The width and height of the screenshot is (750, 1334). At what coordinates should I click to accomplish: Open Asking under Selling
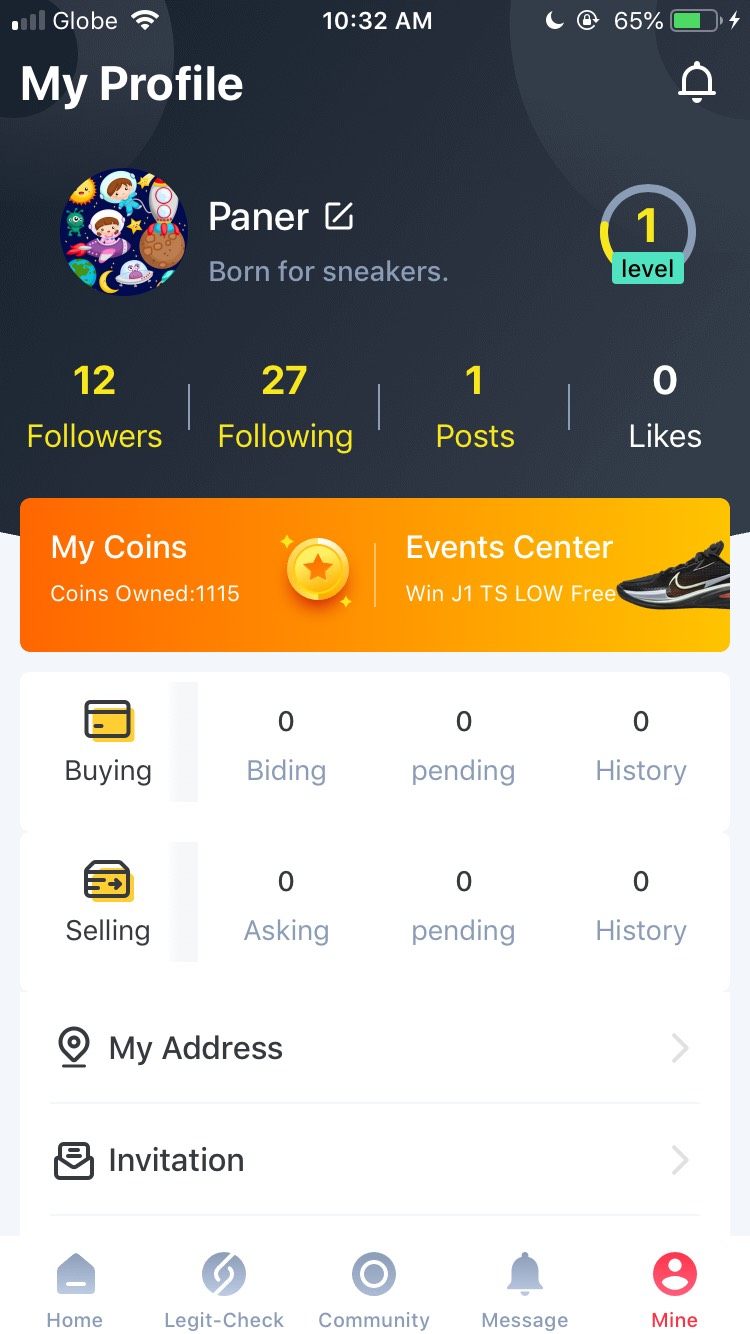(286, 905)
